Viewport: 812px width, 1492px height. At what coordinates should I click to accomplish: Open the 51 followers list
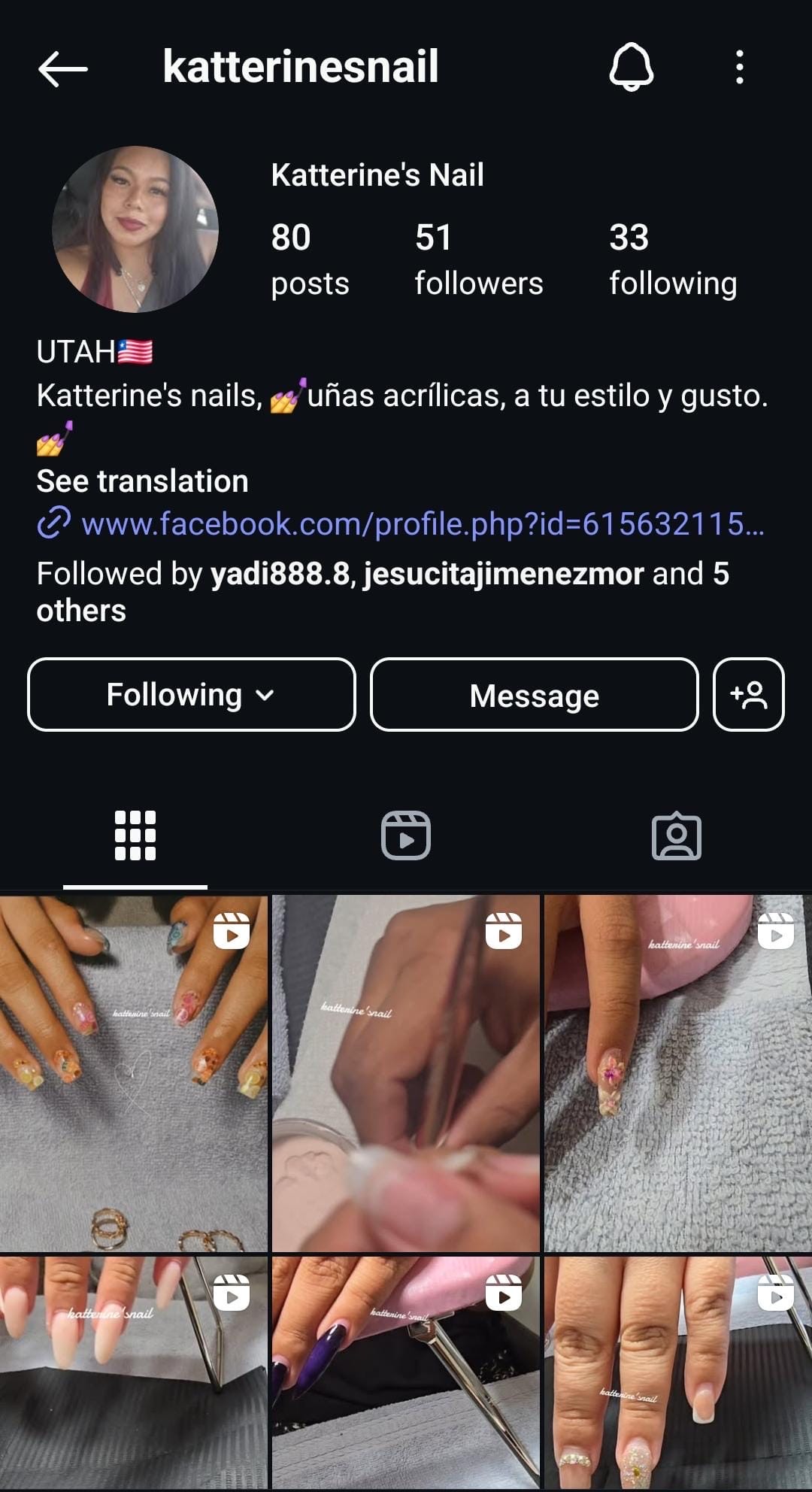click(x=478, y=259)
